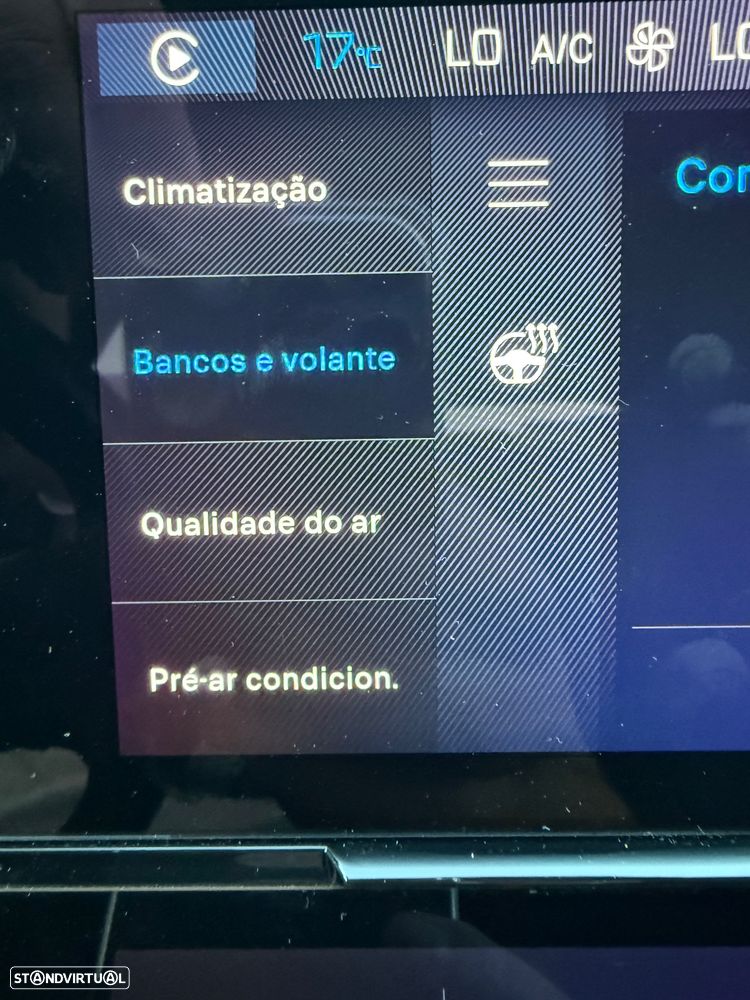
Task: Tap the 17°C temperature setting
Action: [343, 50]
